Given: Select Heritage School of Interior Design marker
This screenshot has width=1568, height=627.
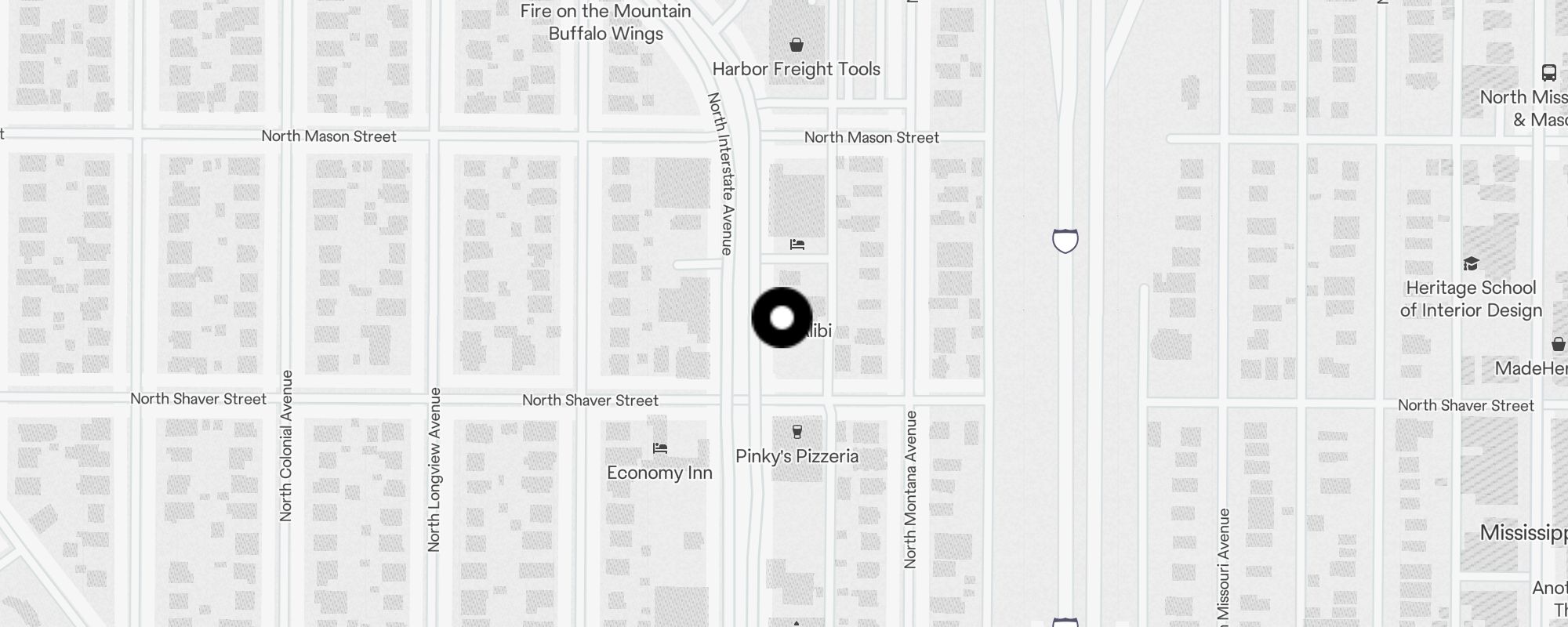Looking at the screenshot, I should (x=1471, y=264).
